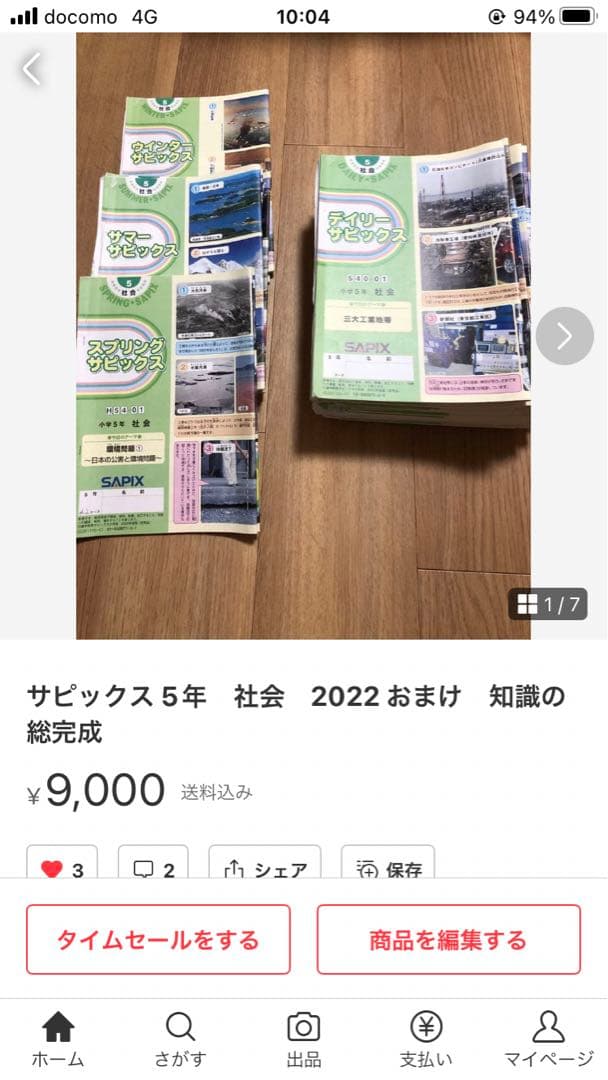
Task: Edit the listing via 商品を編集する
Action: [449, 939]
